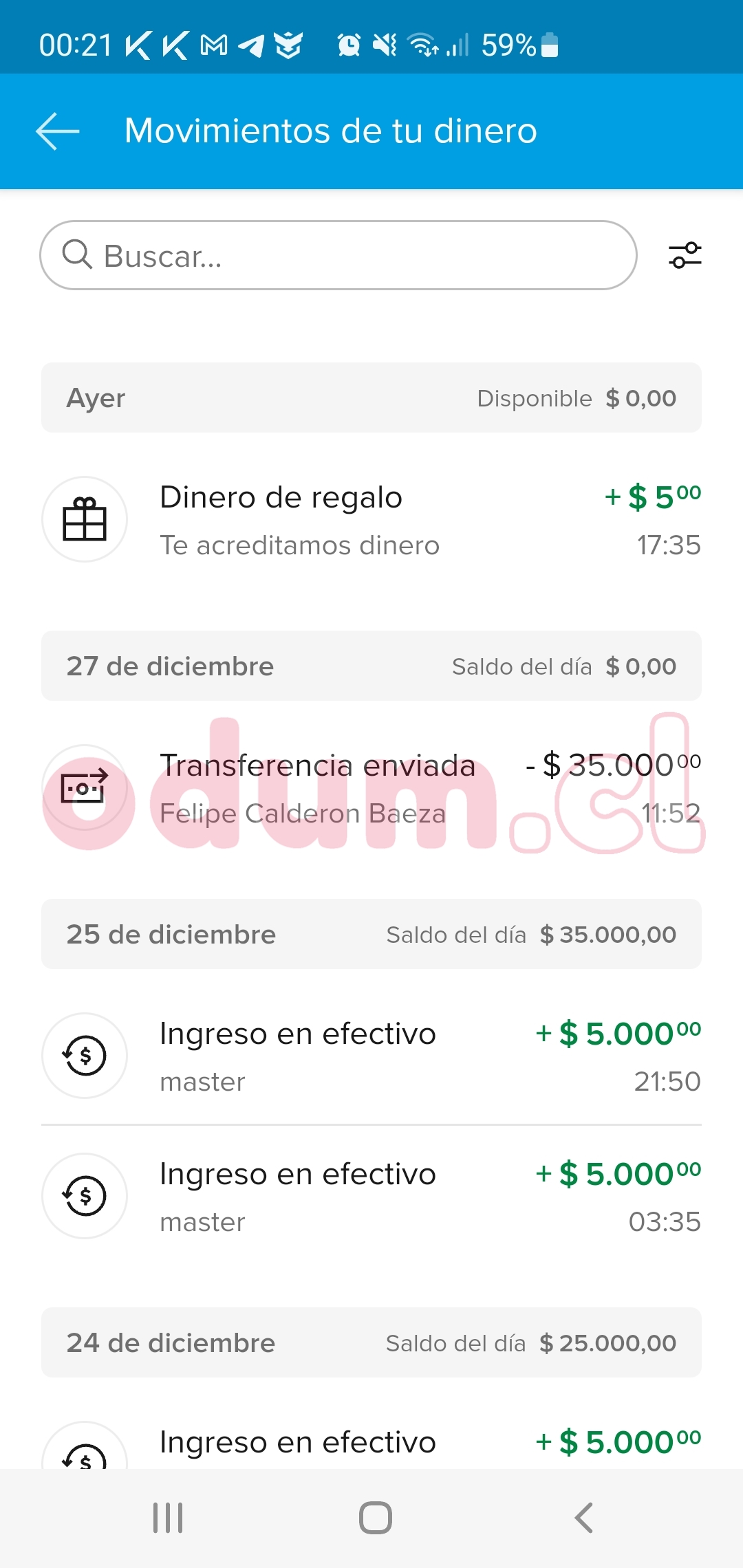The width and height of the screenshot is (743, 1568).
Task: Open the filter options icon
Action: click(685, 255)
